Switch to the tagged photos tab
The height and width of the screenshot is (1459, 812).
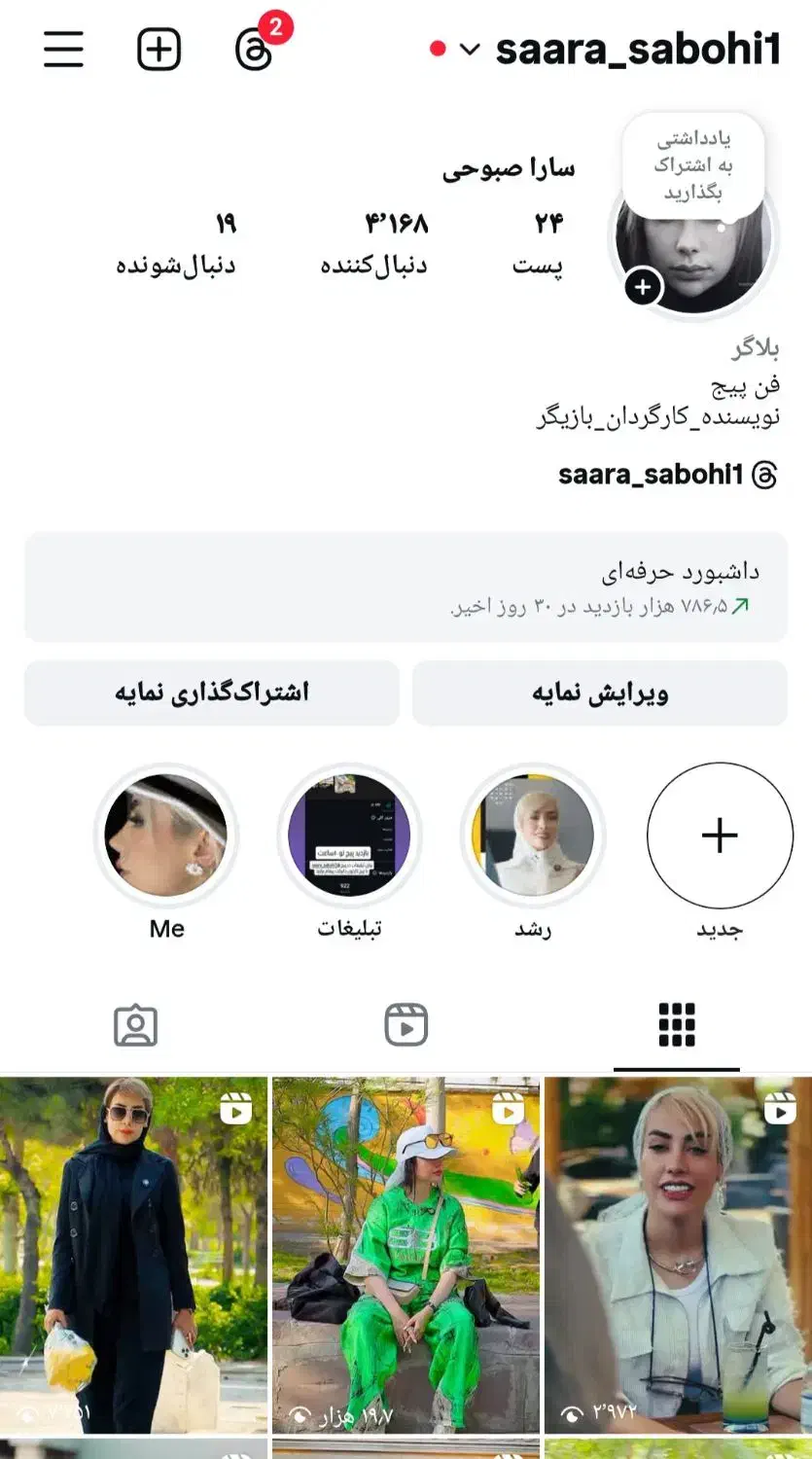click(x=135, y=1025)
